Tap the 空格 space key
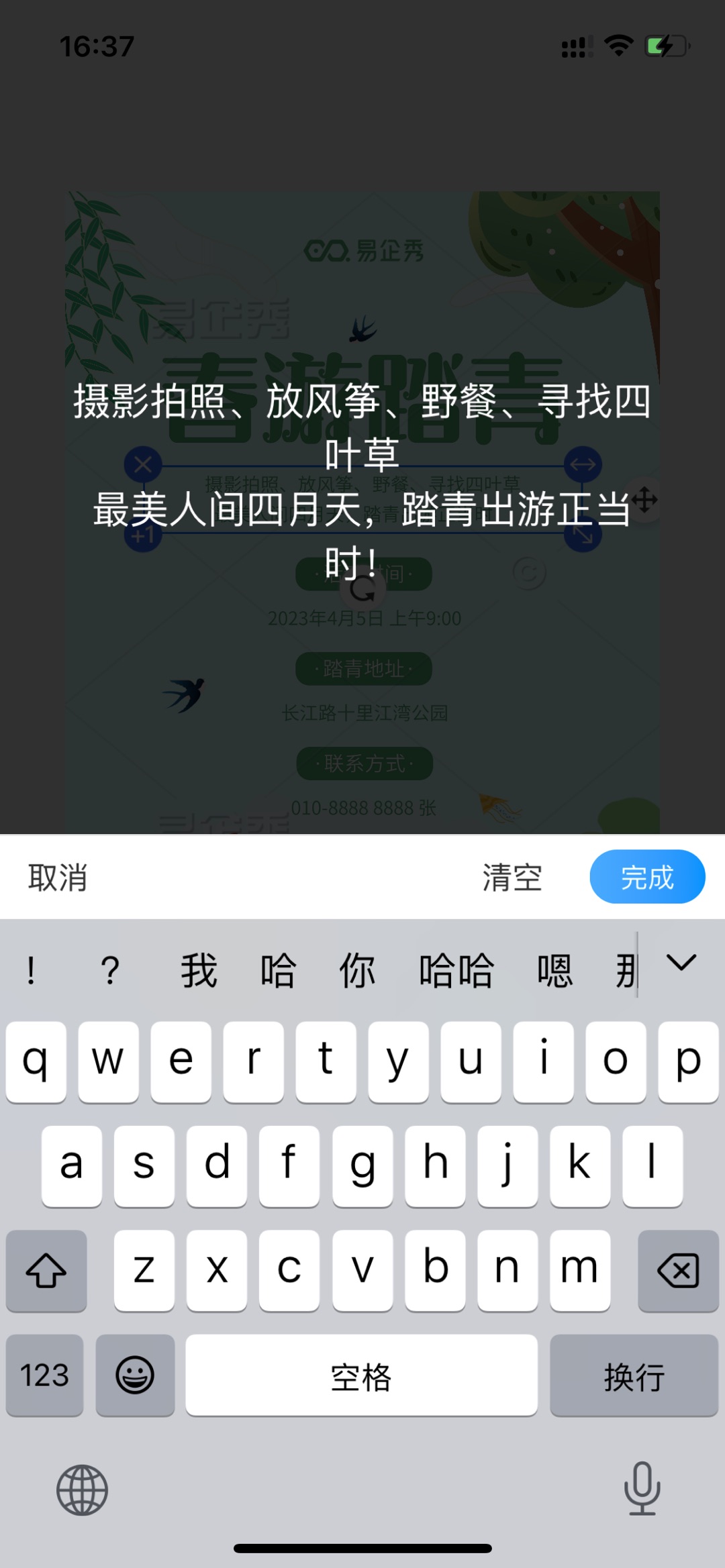 [x=361, y=1375]
